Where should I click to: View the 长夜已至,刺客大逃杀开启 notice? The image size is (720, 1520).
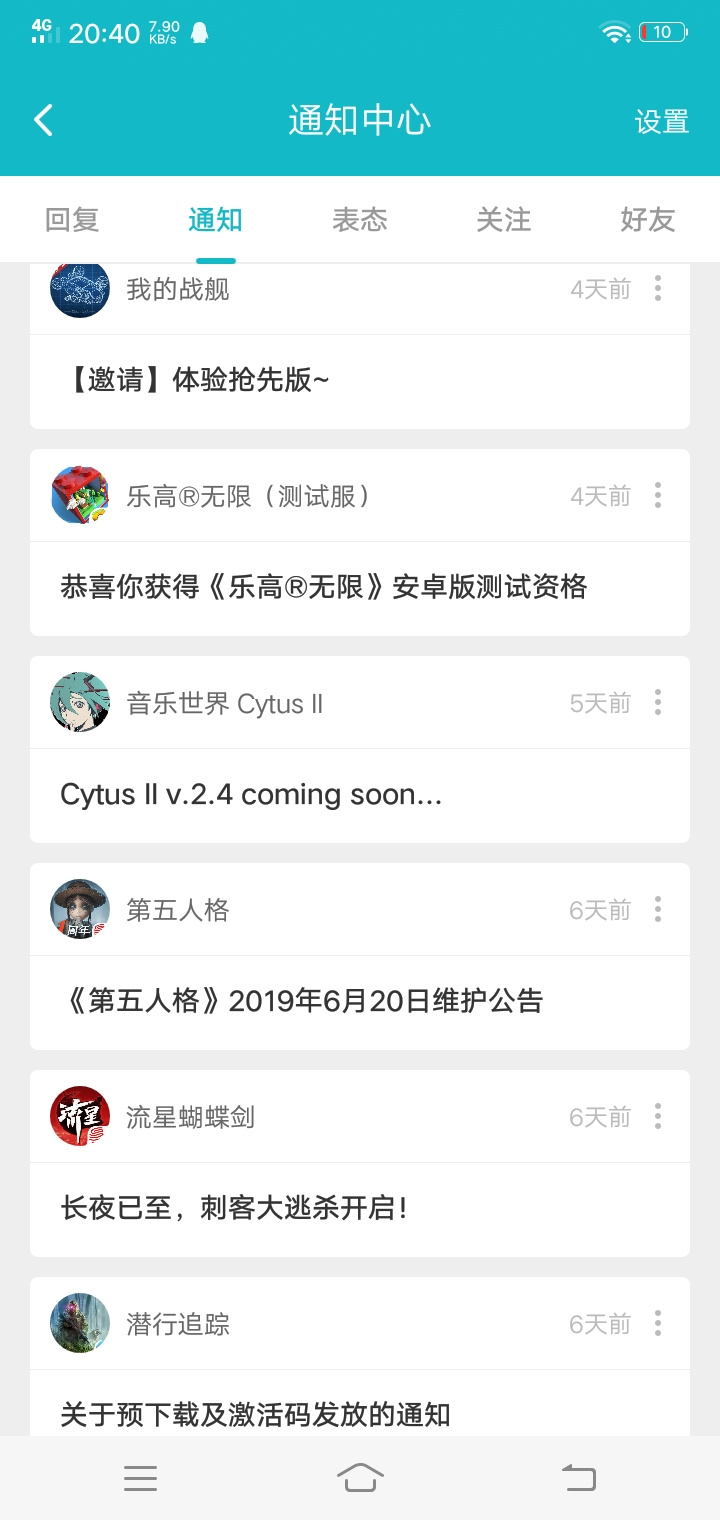pyautogui.click(x=360, y=1209)
